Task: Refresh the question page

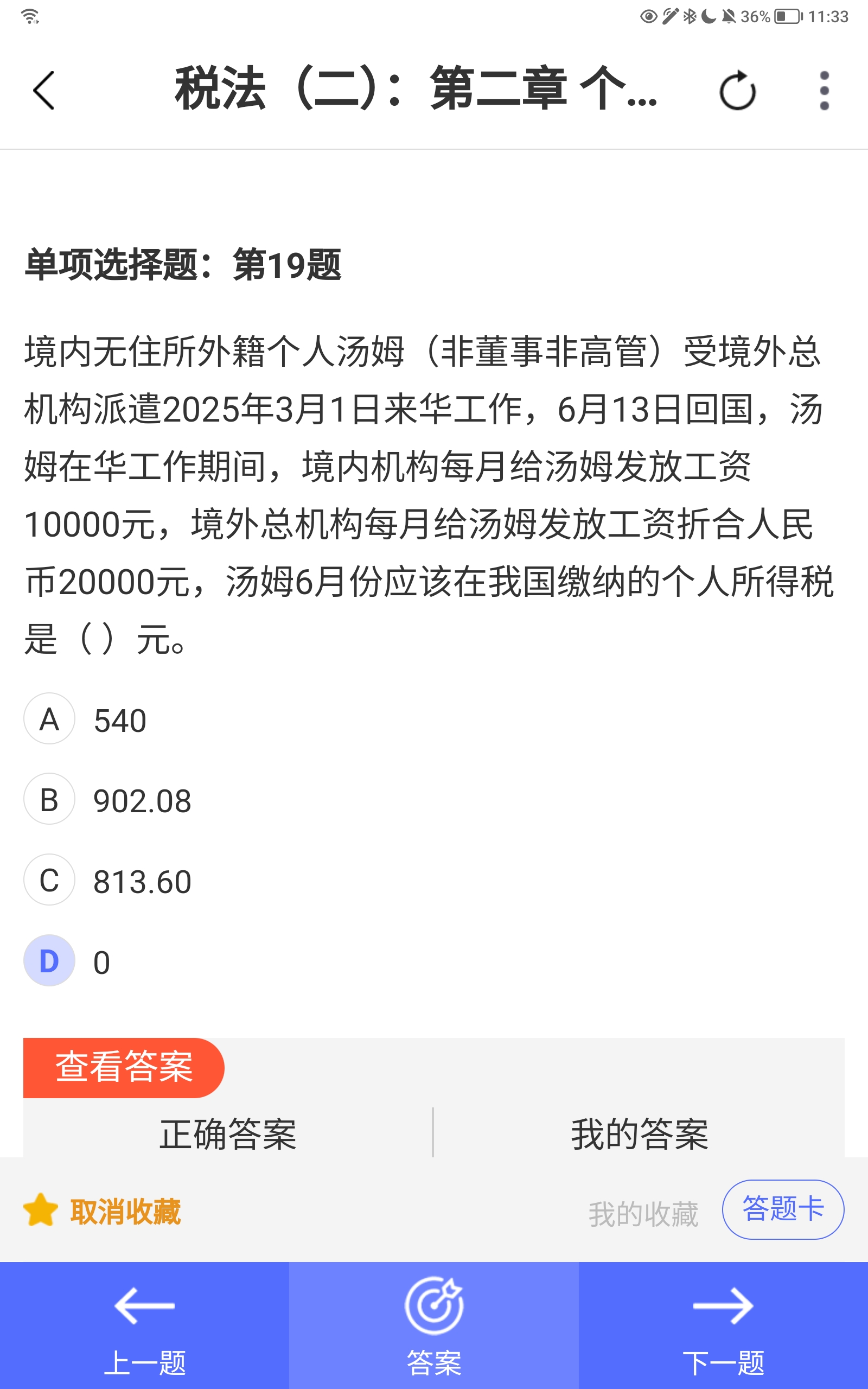Action: (x=737, y=91)
